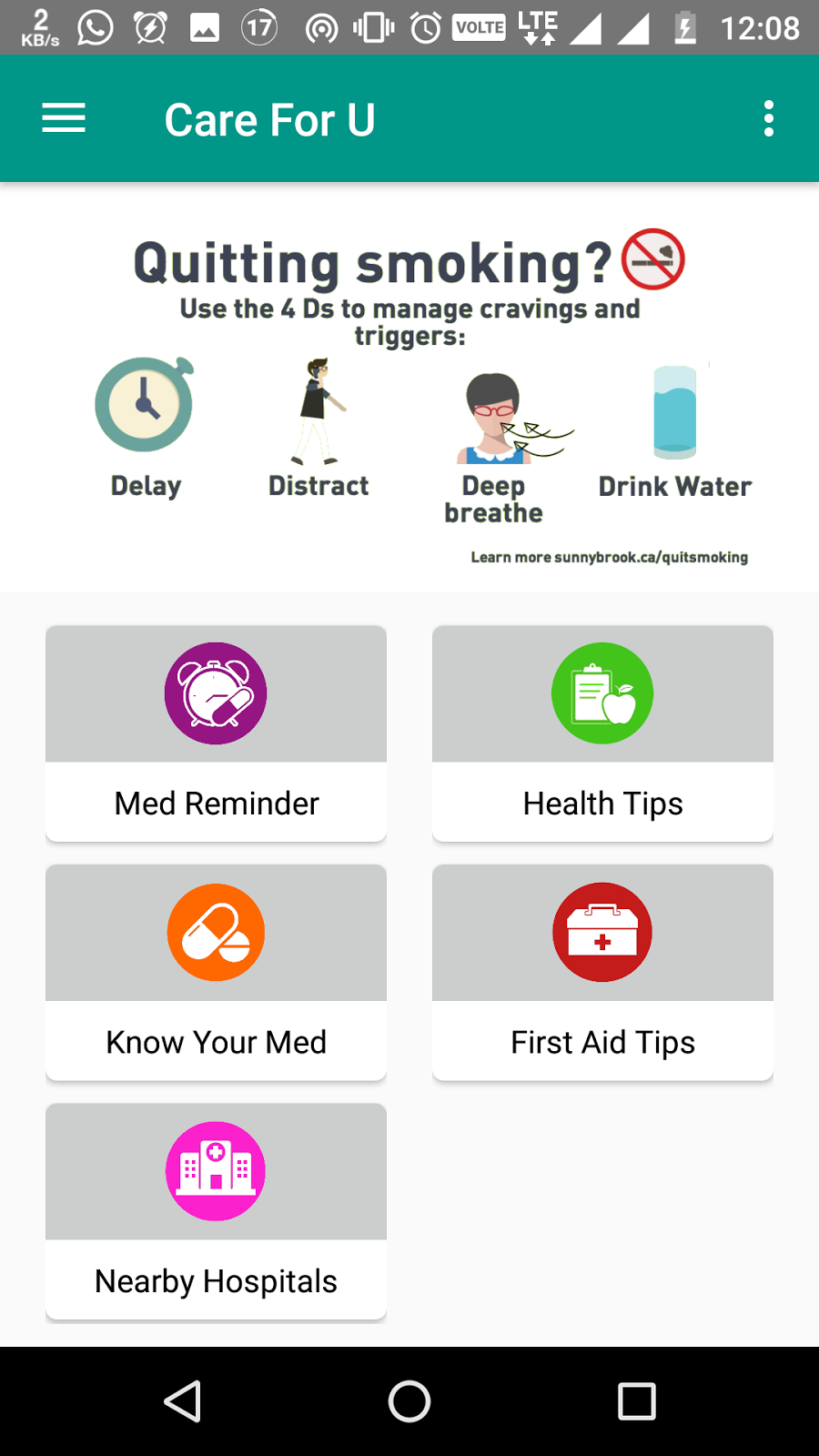
Task: Find Nearby Hospitals
Action: pyautogui.click(x=217, y=1211)
